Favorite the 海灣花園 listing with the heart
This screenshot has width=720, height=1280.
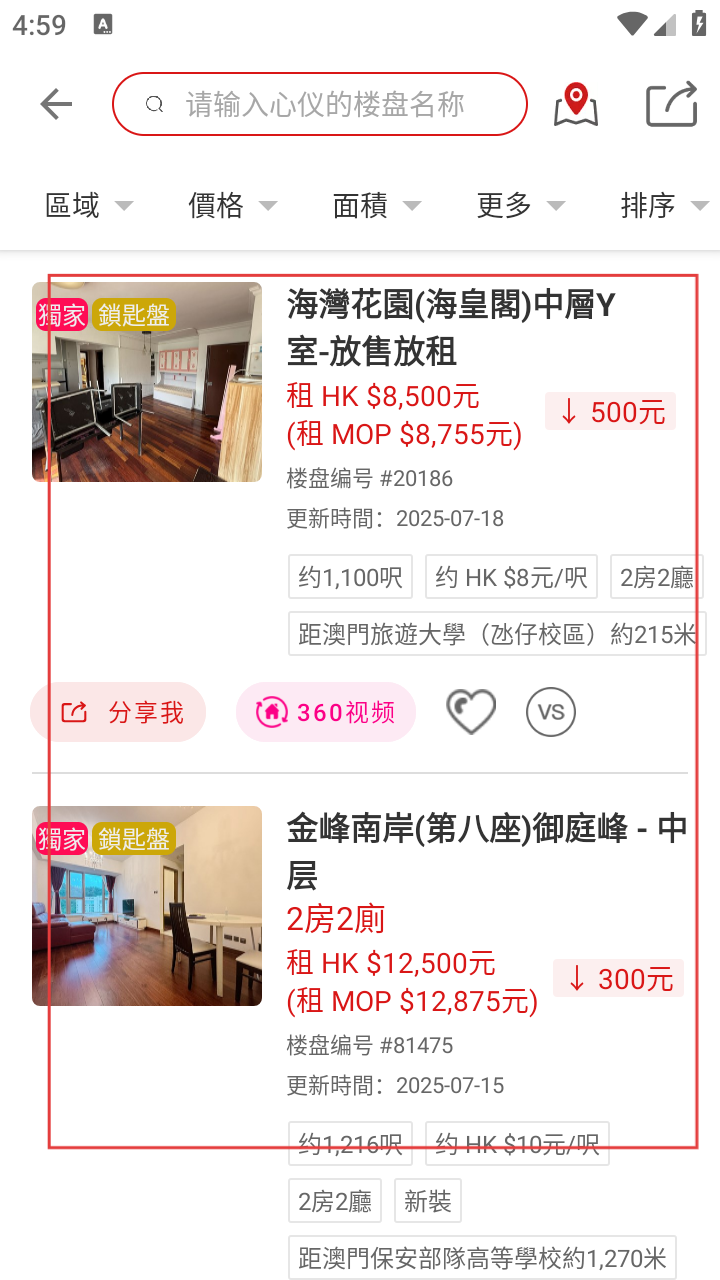pos(470,712)
